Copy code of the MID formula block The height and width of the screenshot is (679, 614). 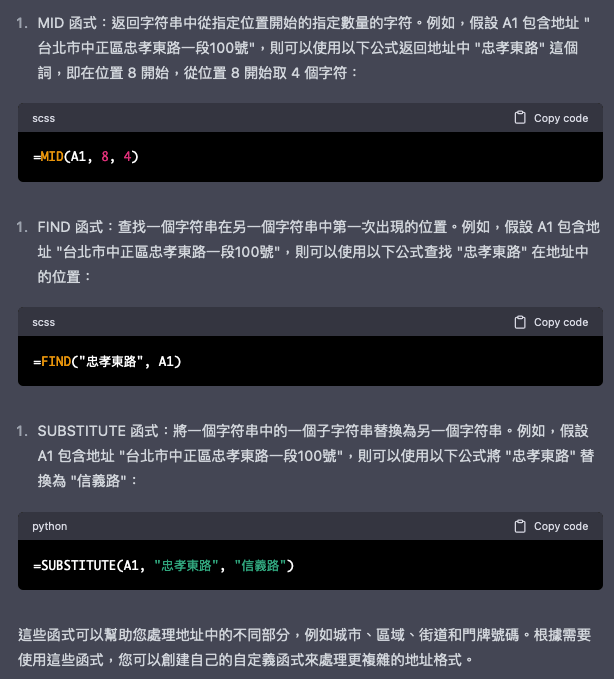pyautogui.click(x=551, y=118)
